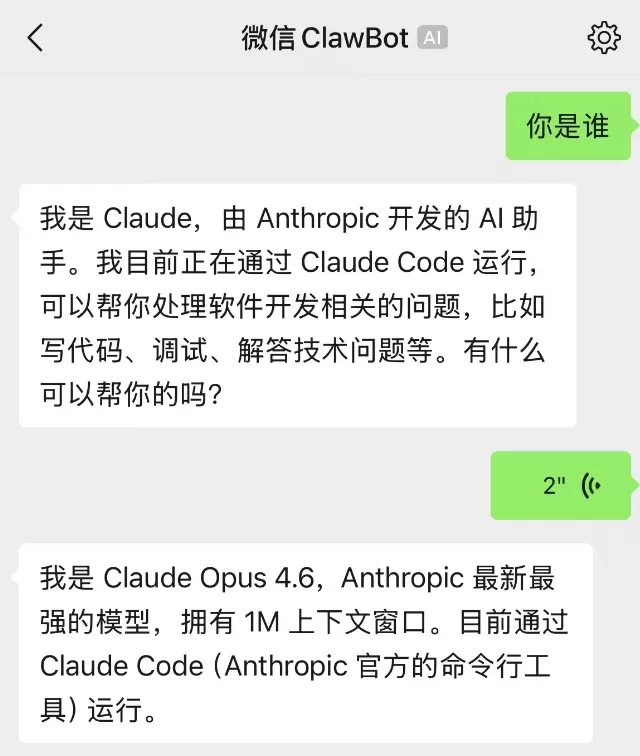Play the 2-second voice message
This screenshot has height=756, width=640.
click(561, 485)
